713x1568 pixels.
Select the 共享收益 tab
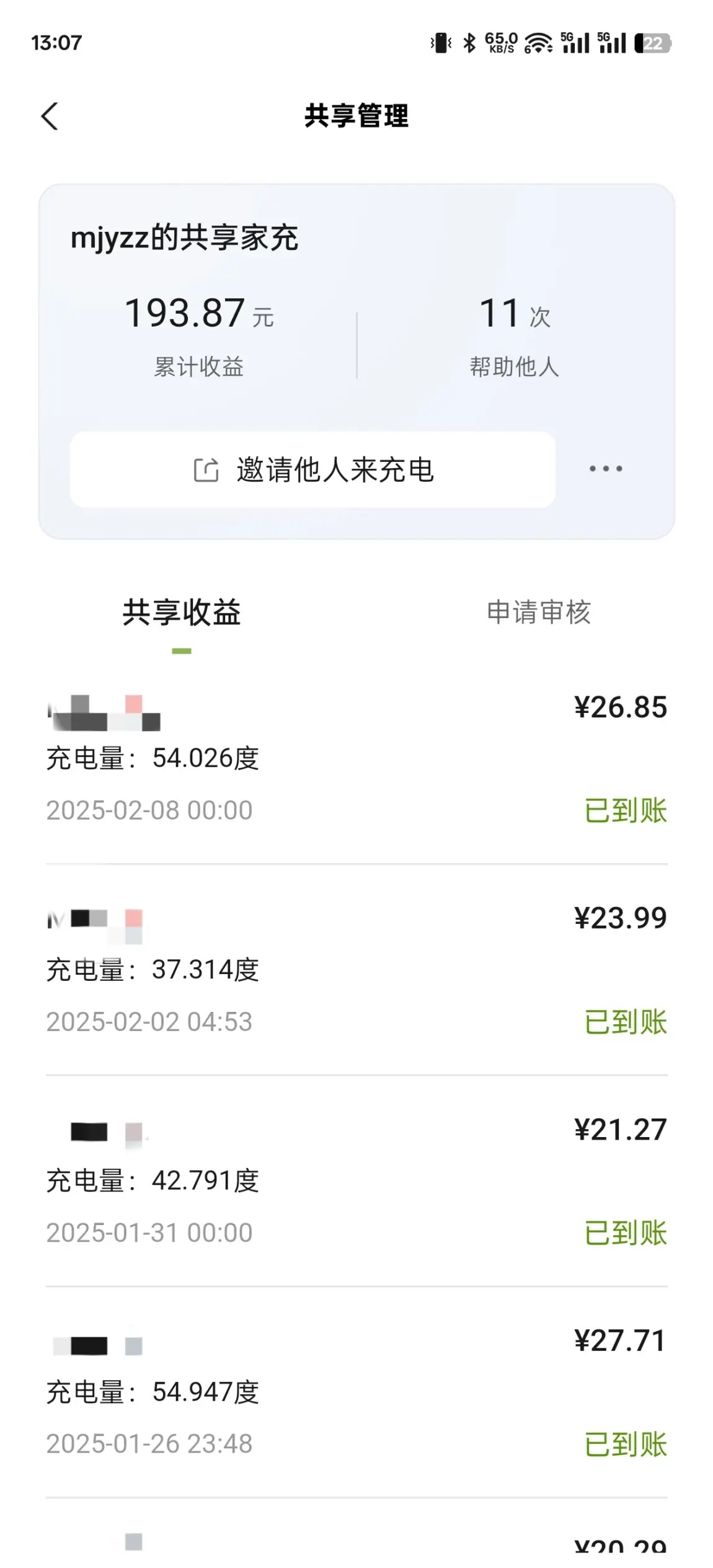[x=181, y=613]
